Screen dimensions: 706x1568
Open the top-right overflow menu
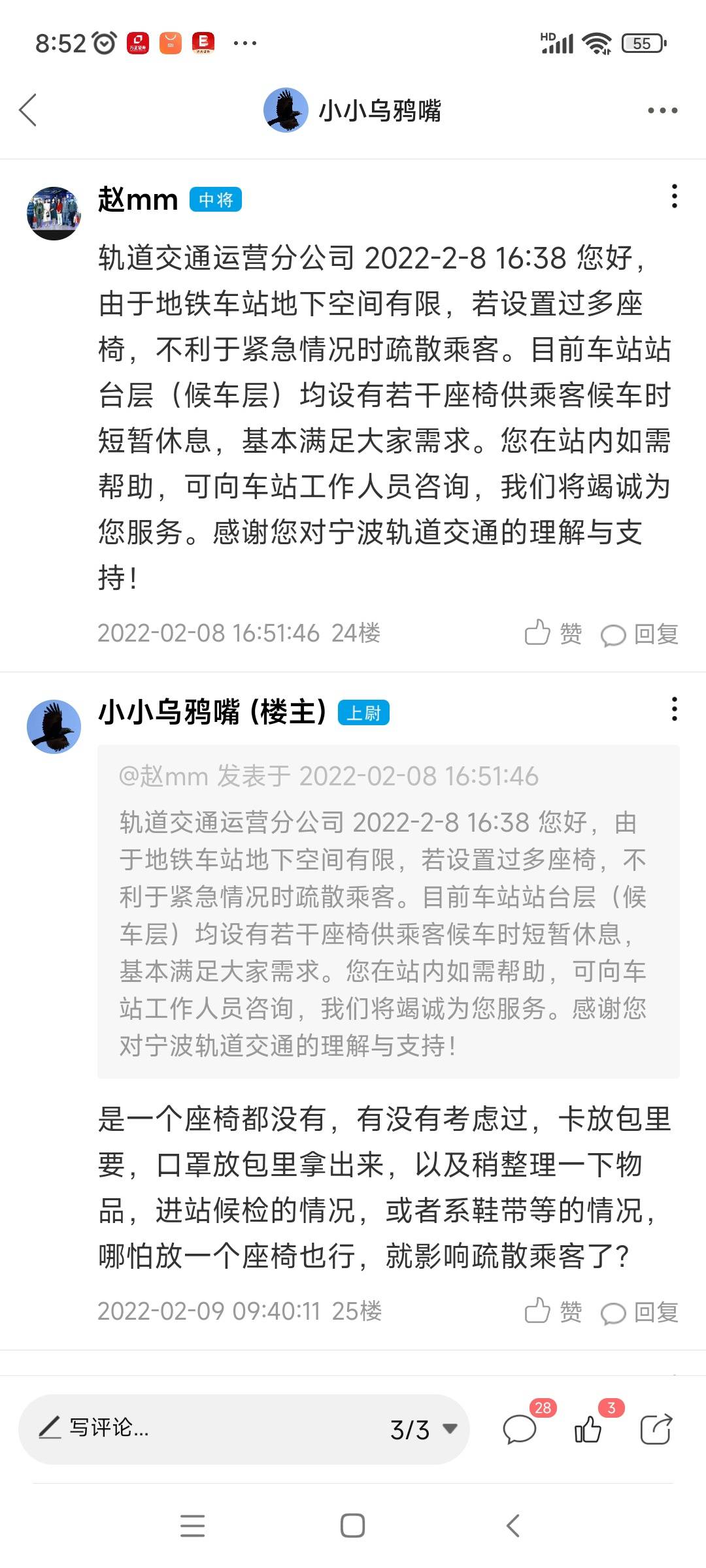pos(662,110)
